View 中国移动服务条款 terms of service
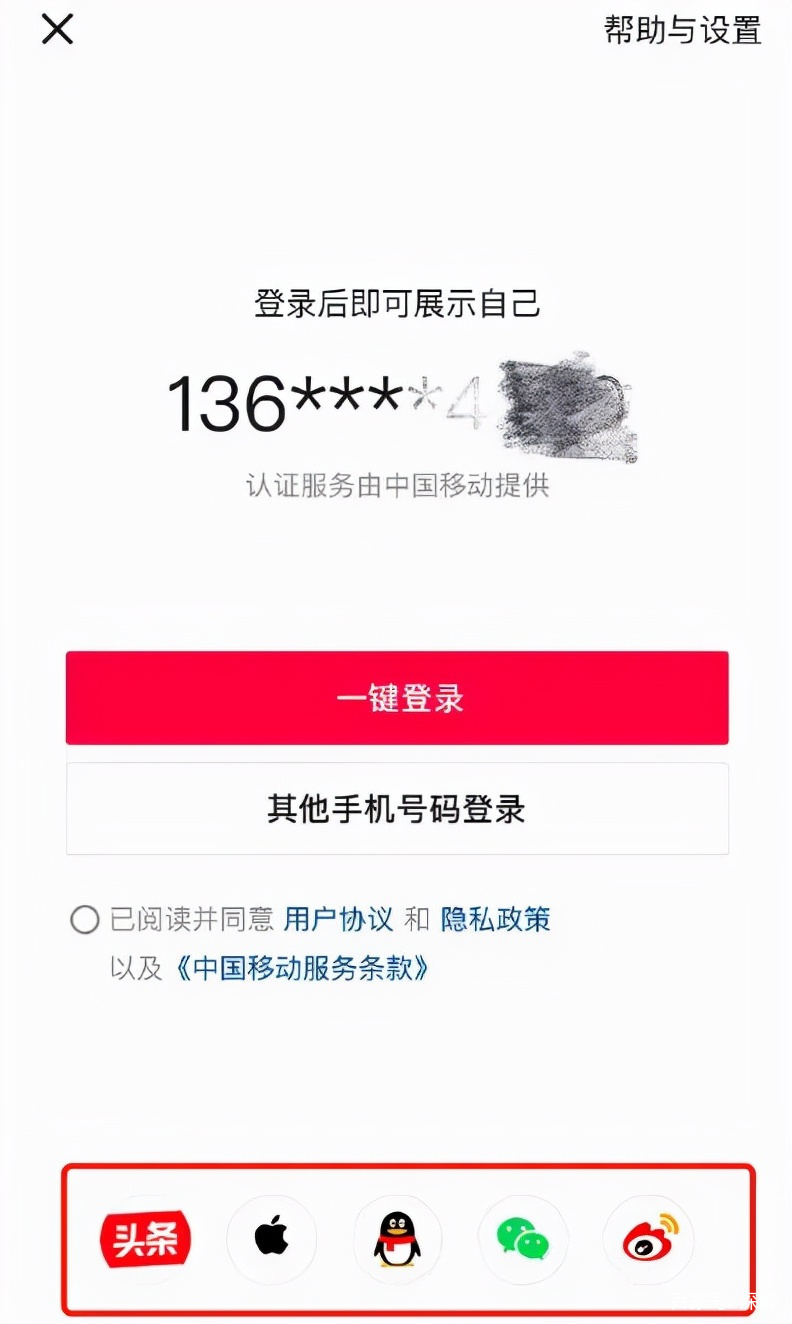This screenshot has height=1324, width=792. coord(303,968)
